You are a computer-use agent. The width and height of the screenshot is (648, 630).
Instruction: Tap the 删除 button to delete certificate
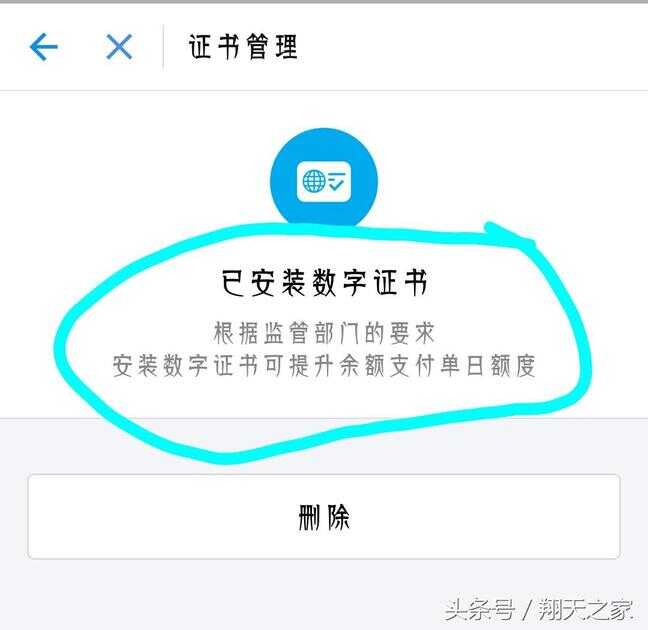pyautogui.click(x=323, y=516)
